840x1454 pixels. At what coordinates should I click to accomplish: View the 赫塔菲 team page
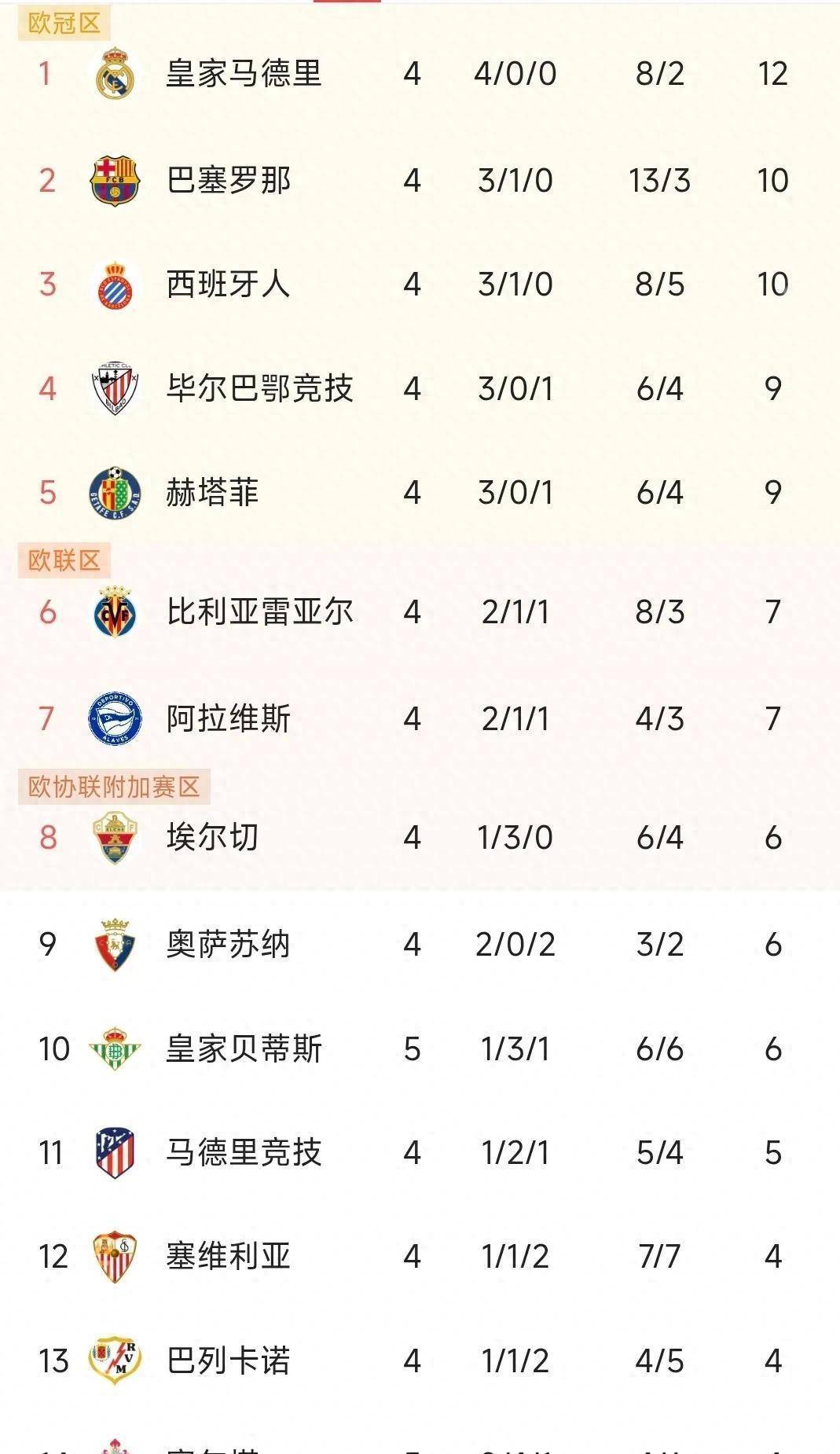tap(212, 493)
